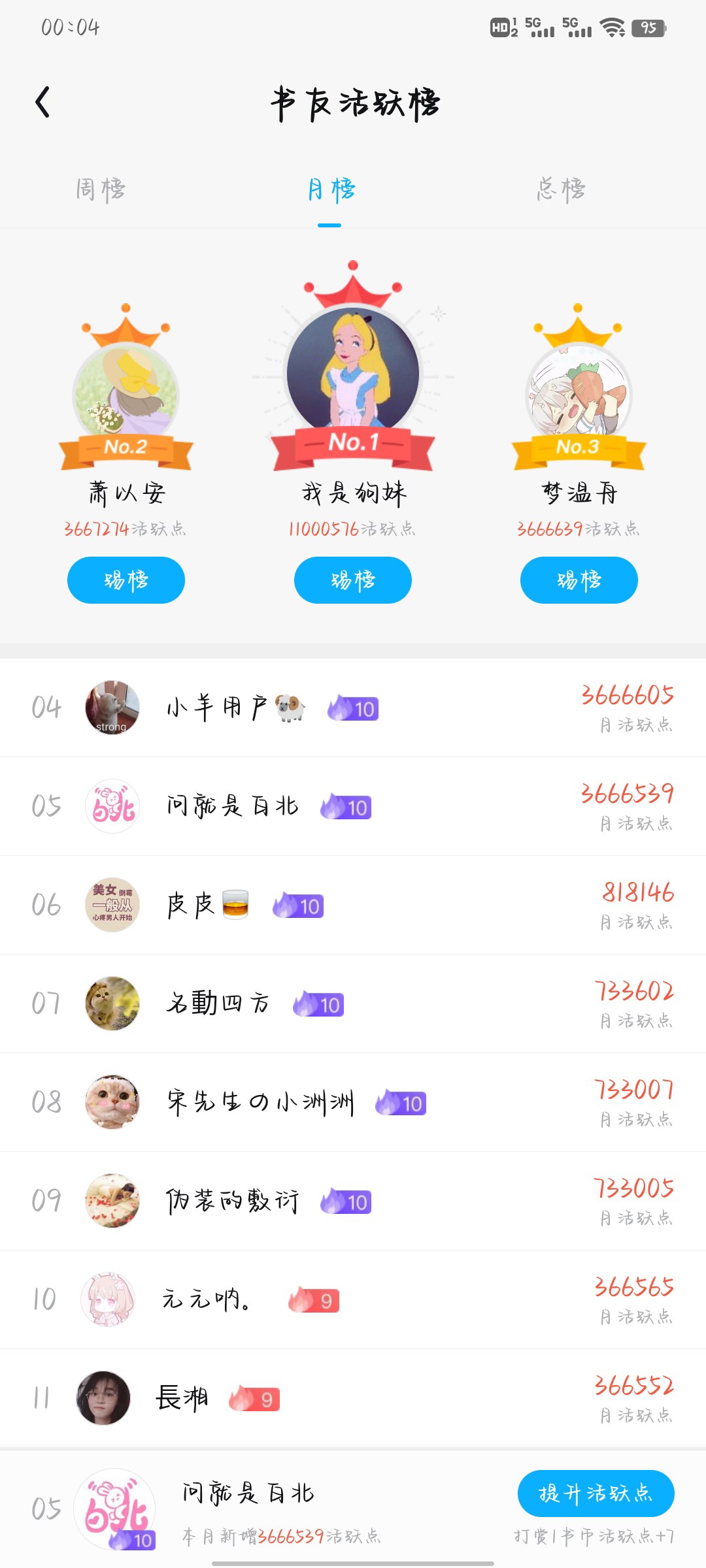Select the 月榜 tab
706x1568 pixels.
coord(331,190)
